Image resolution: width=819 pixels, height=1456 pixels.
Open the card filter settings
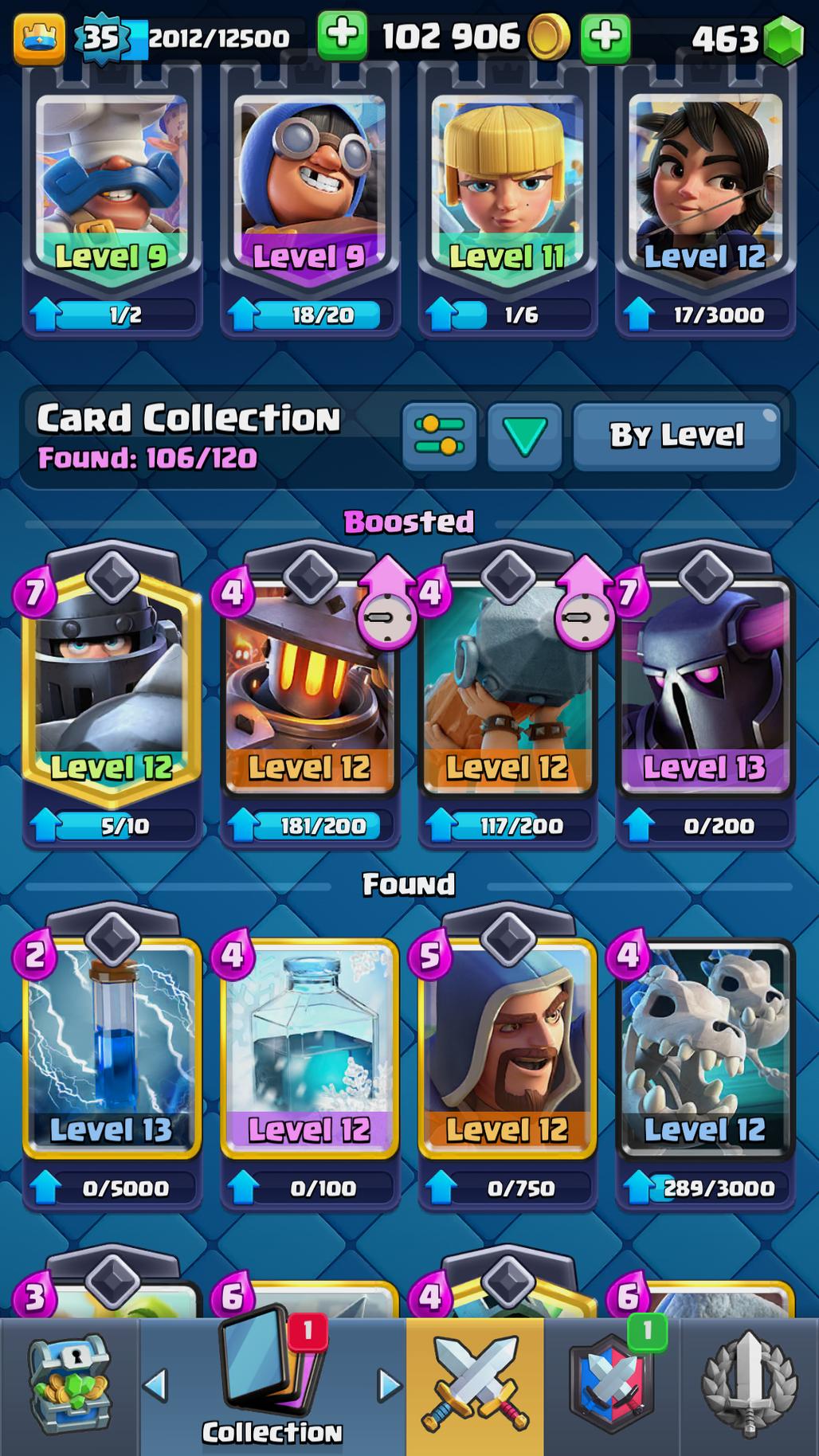click(439, 436)
